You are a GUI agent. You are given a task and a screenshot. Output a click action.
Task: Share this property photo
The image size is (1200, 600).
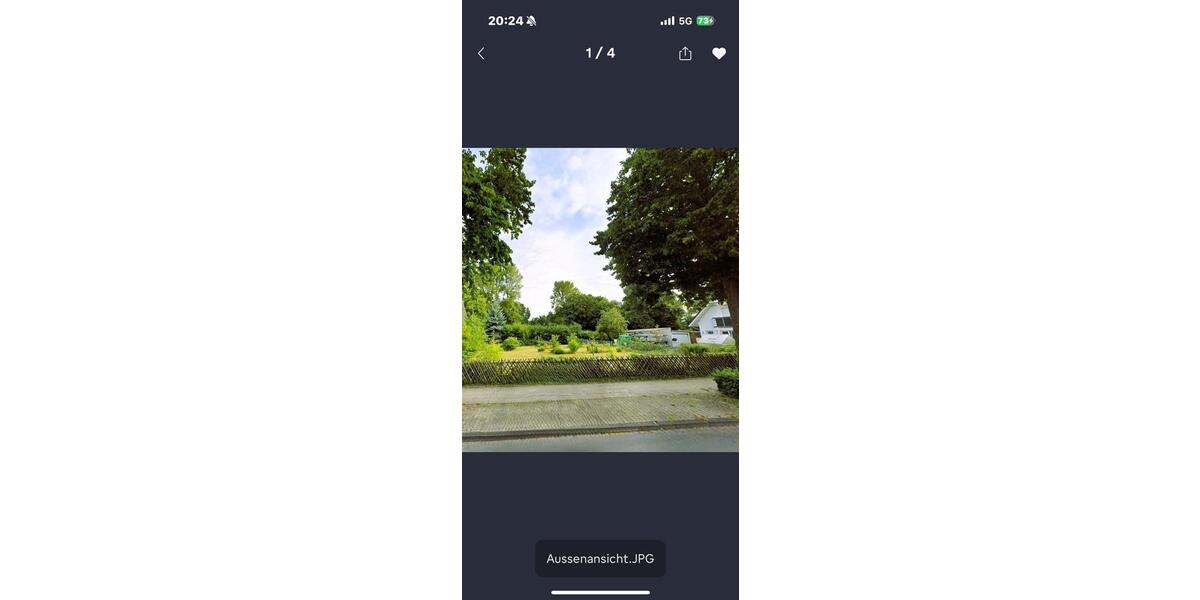coord(685,54)
